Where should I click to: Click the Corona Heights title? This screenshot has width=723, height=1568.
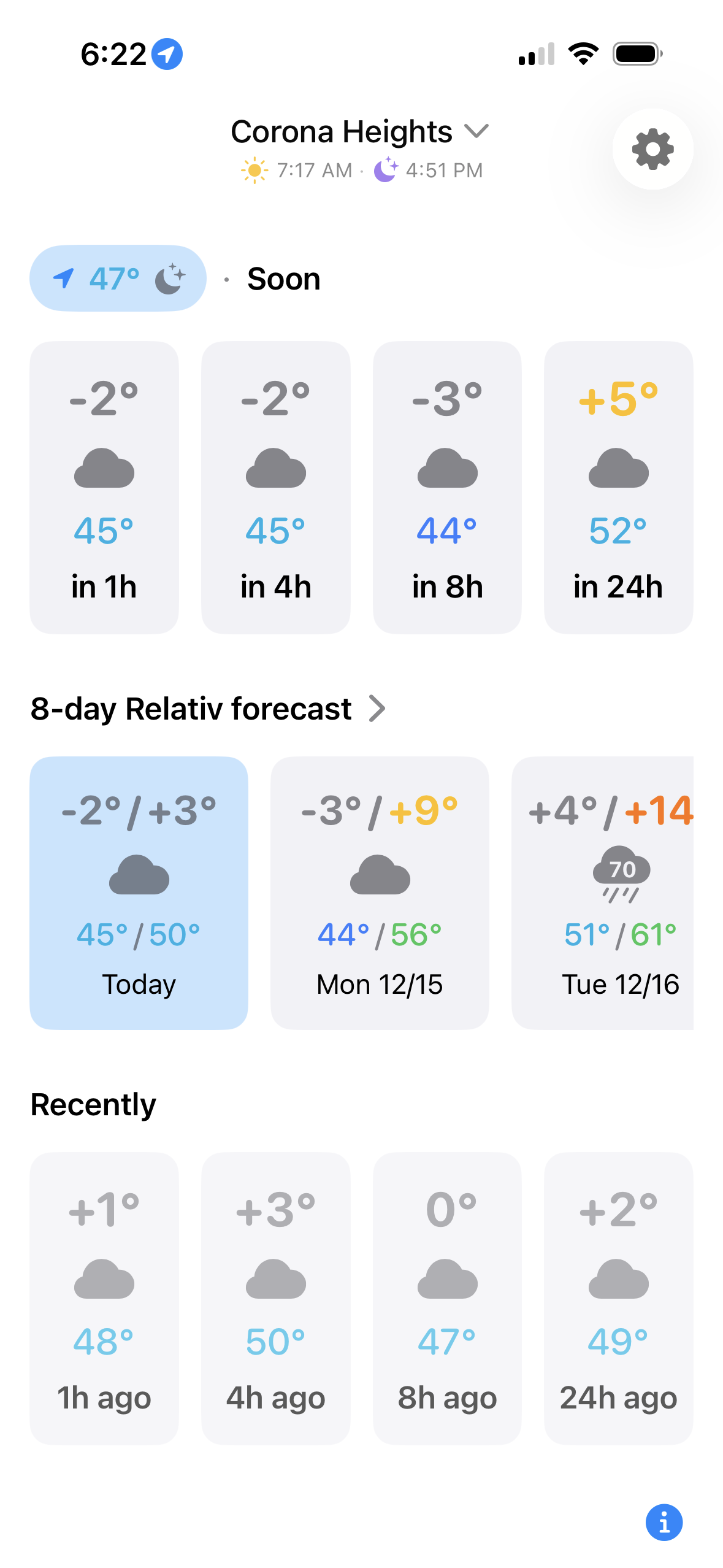coord(342,131)
